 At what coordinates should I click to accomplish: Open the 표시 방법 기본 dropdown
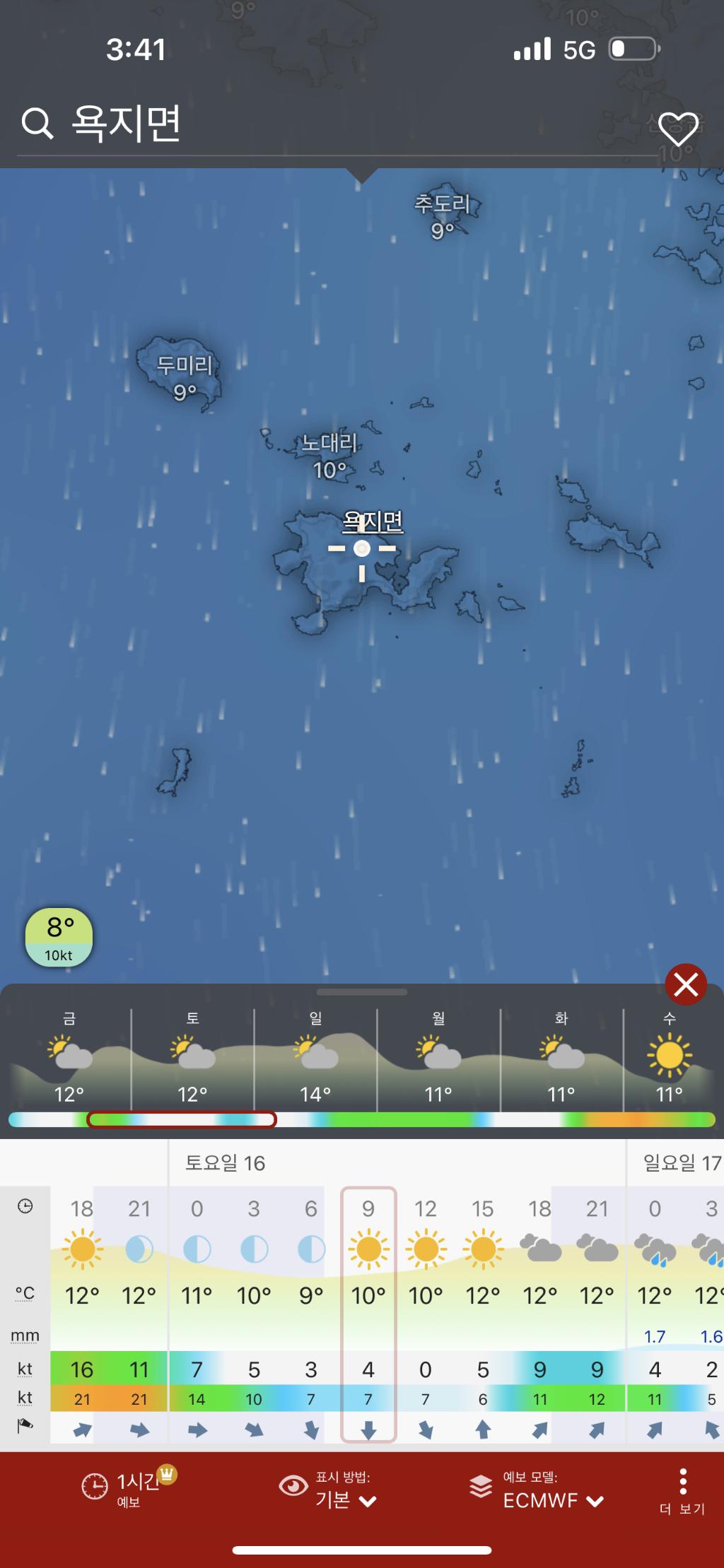(331, 1488)
